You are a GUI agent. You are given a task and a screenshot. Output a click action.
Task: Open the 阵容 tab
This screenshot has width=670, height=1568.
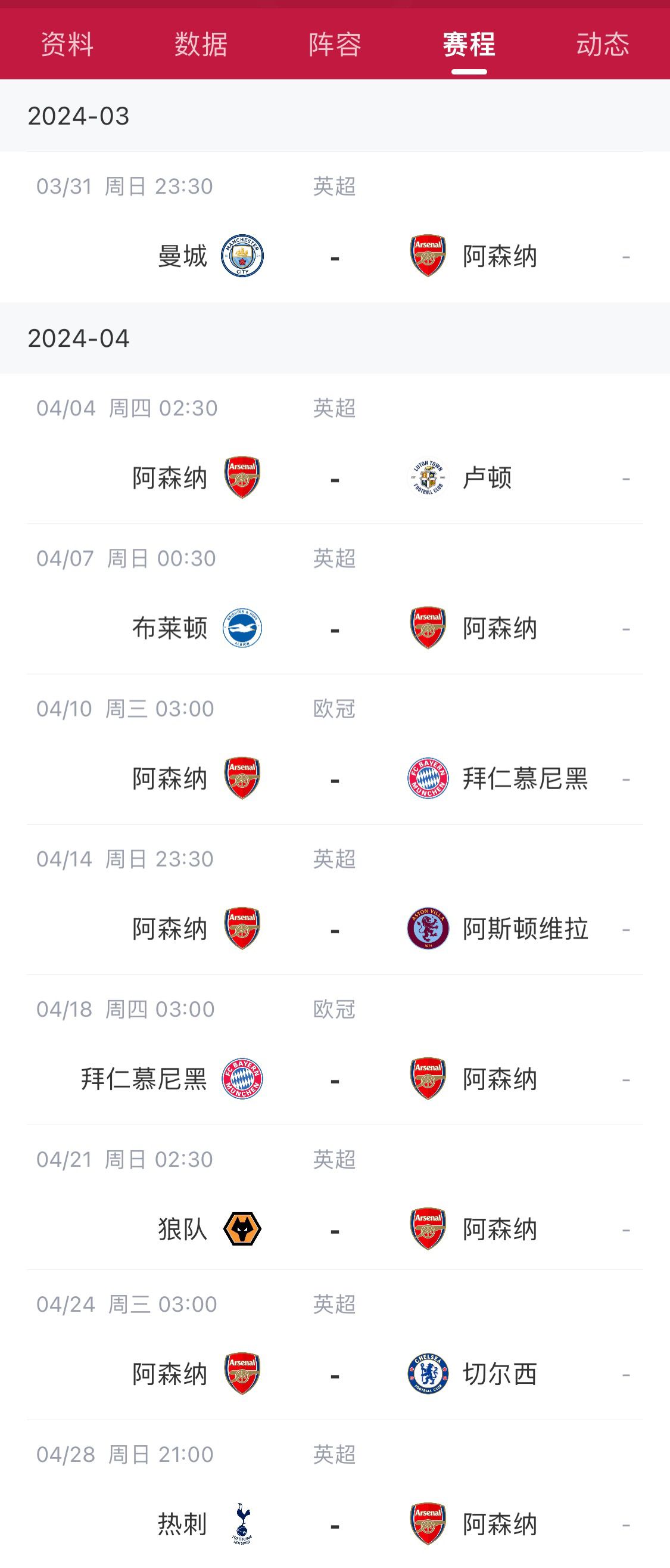click(x=335, y=44)
